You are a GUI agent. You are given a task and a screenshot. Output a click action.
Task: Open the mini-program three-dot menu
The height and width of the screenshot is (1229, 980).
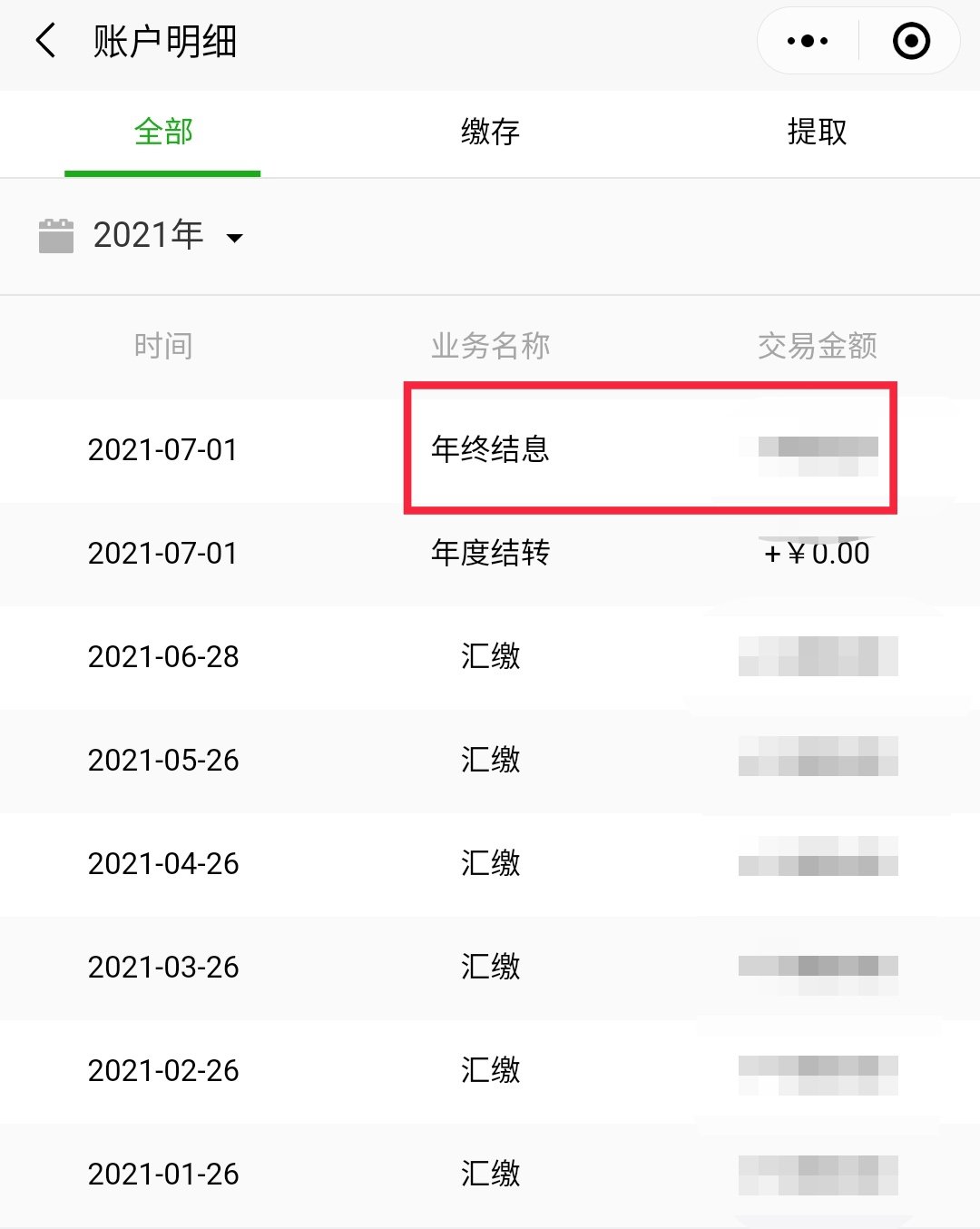click(808, 42)
